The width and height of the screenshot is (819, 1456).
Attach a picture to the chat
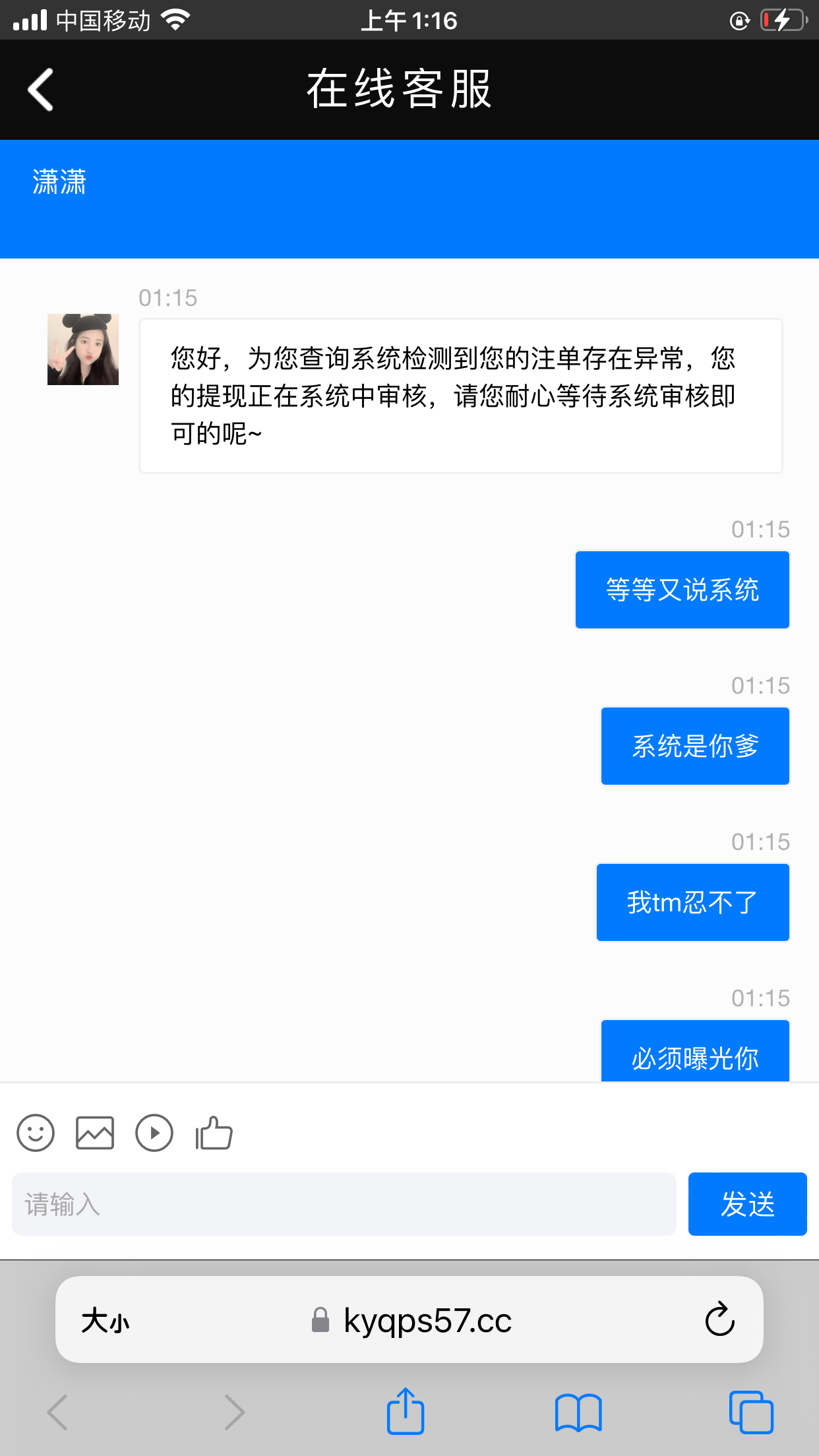click(x=95, y=1133)
